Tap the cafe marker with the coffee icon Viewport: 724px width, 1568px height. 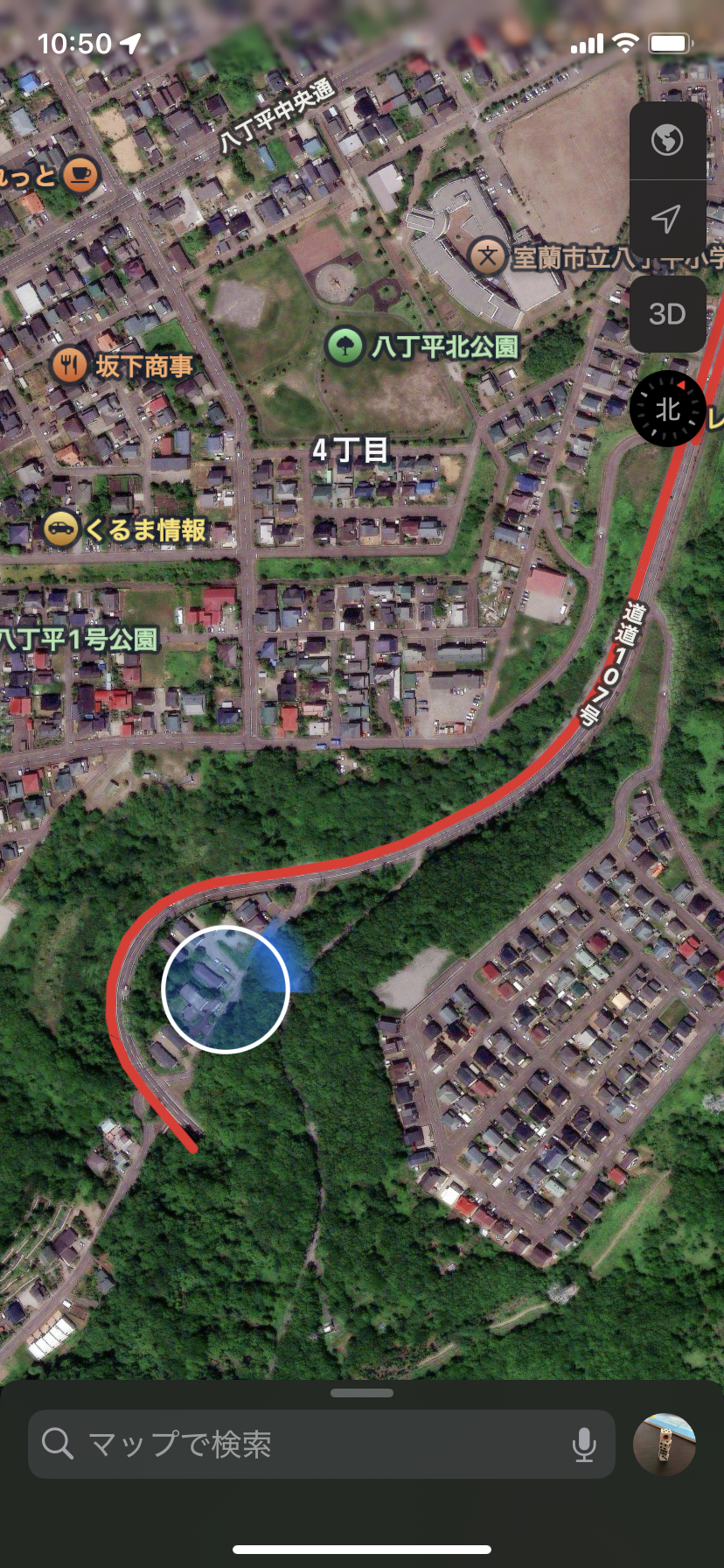coord(81,174)
